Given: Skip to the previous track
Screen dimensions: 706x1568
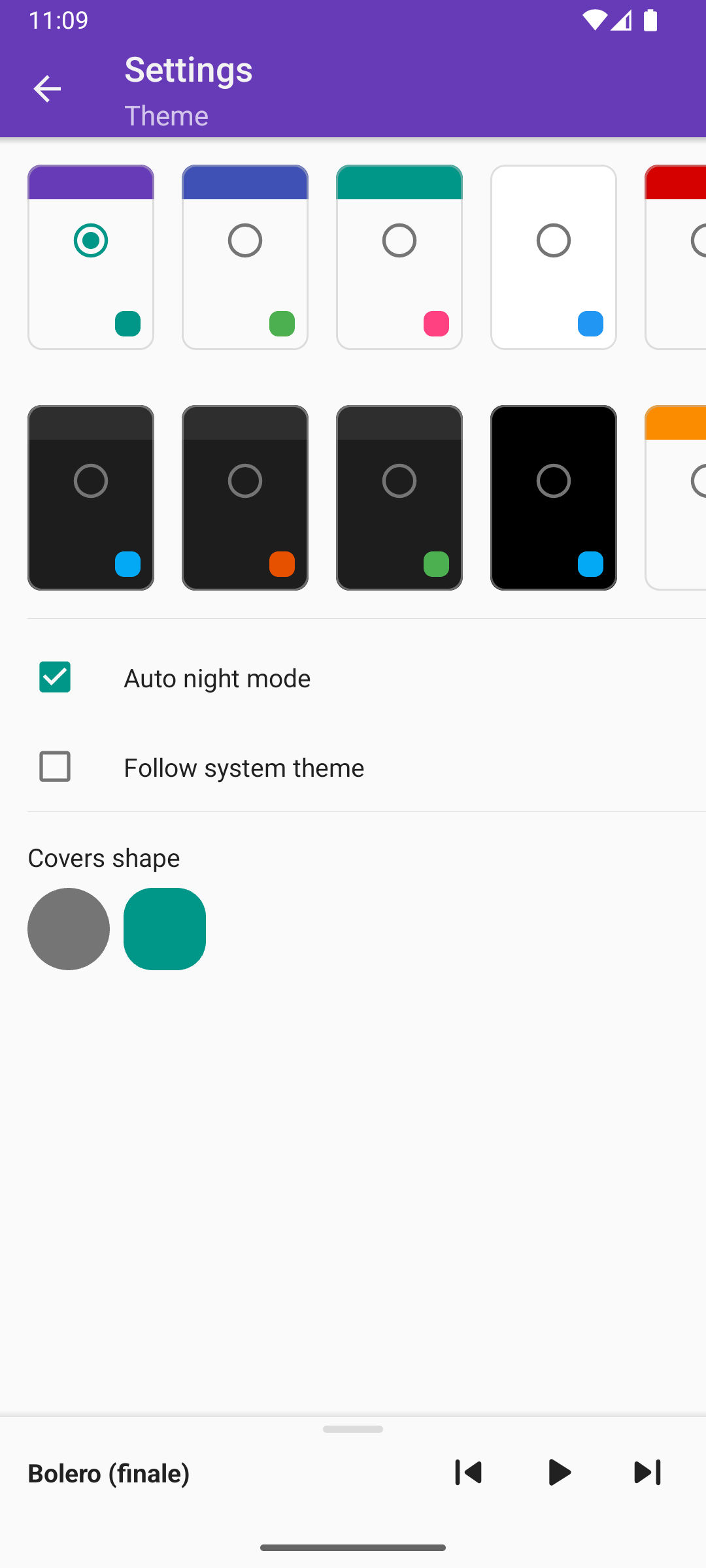Looking at the screenshot, I should tap(468, 1473).
